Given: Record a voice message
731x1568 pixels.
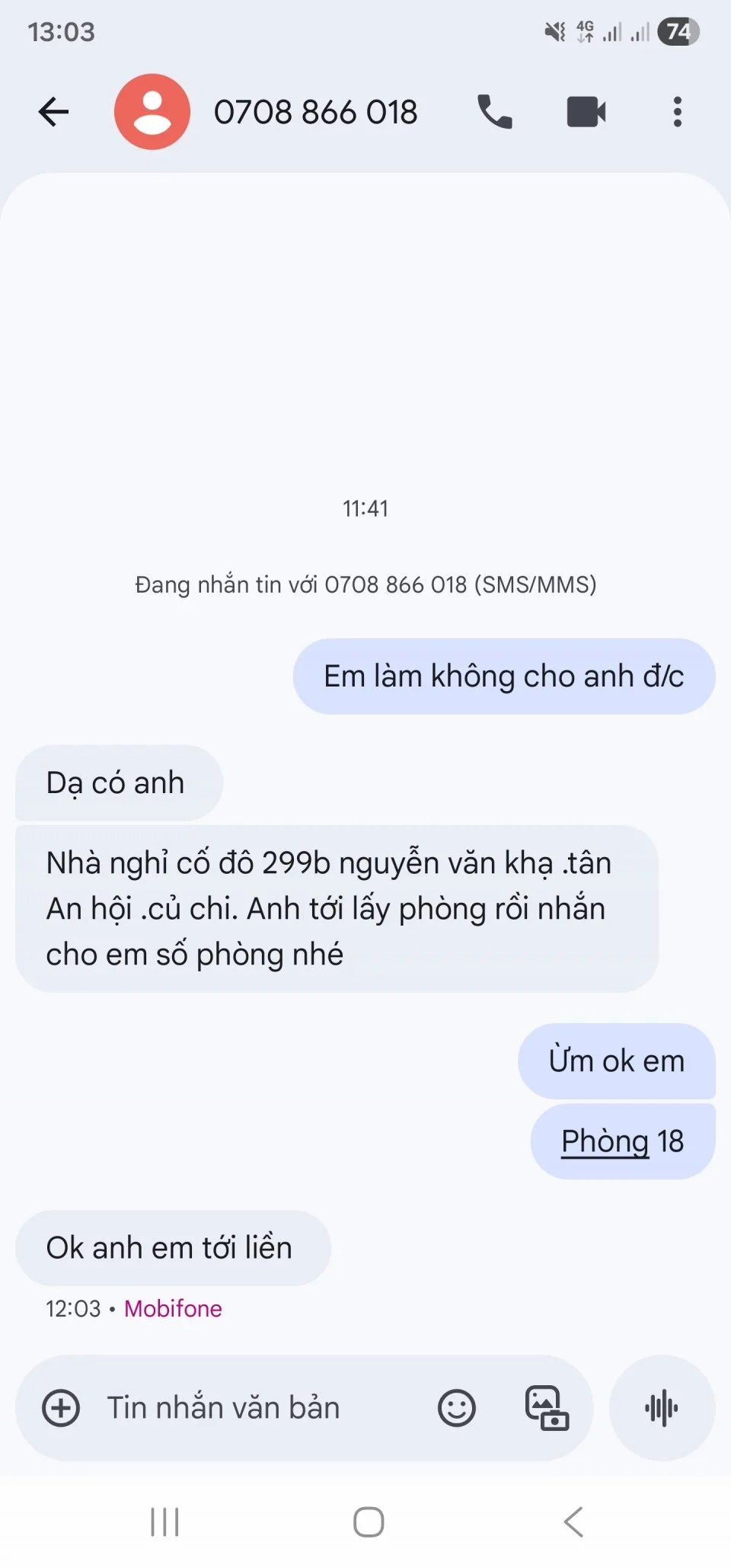Looking at the screenshot, I should pyautogui.click(x=662, y=1408).
